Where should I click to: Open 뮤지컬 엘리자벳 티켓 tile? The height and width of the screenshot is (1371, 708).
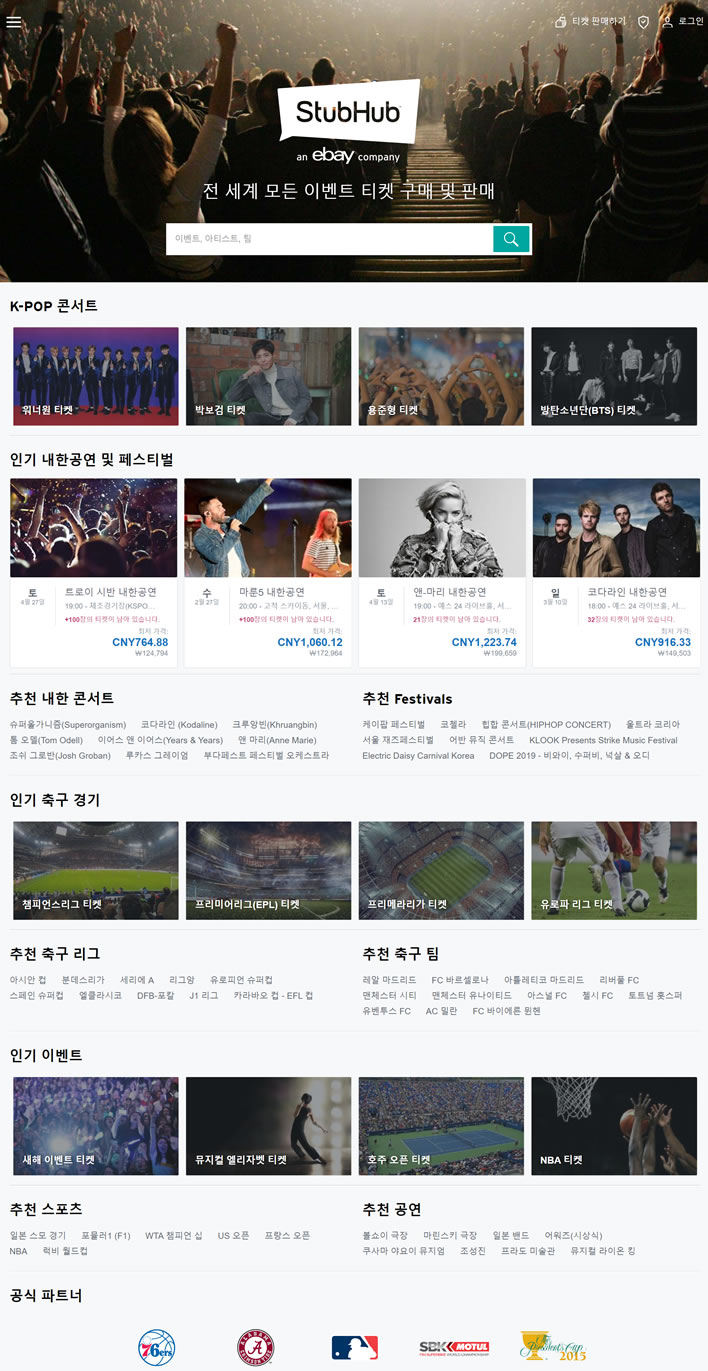click(268, 1125)
